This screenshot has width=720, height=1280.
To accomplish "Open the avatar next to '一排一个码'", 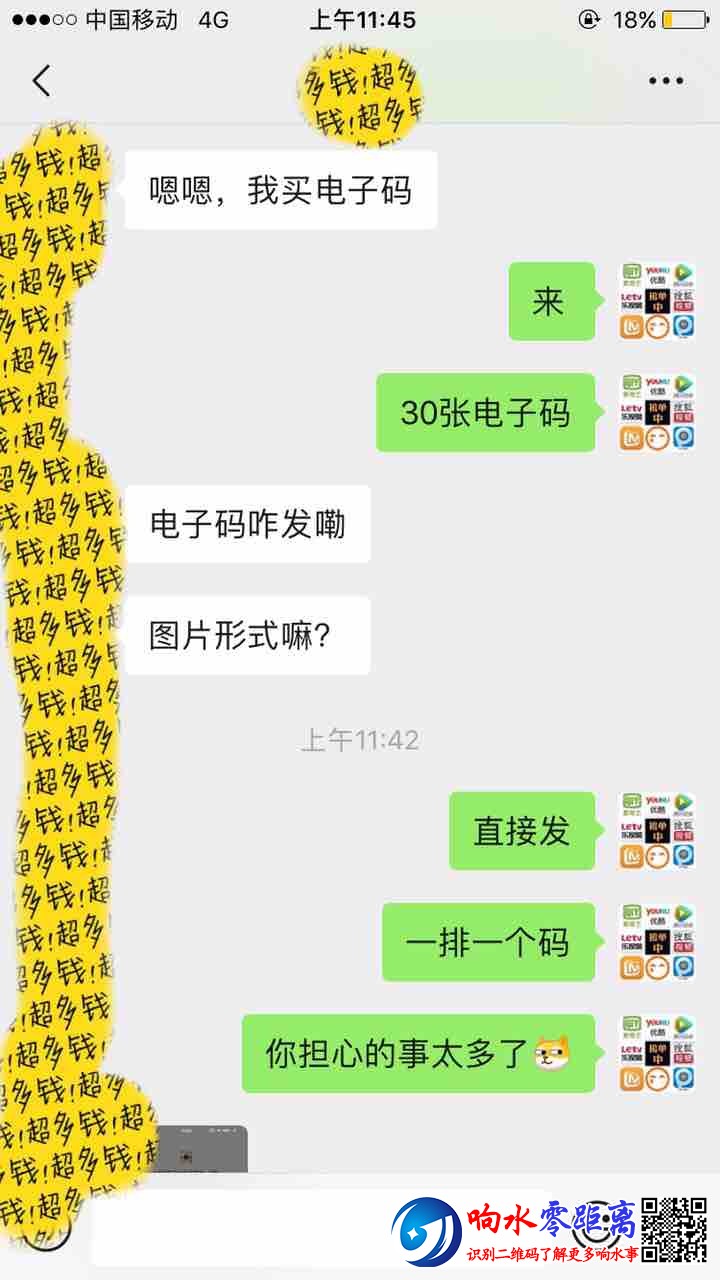I will [657, 942].
